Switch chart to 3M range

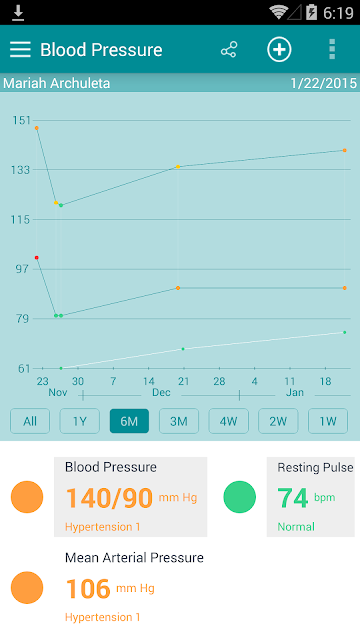[179, 421]
